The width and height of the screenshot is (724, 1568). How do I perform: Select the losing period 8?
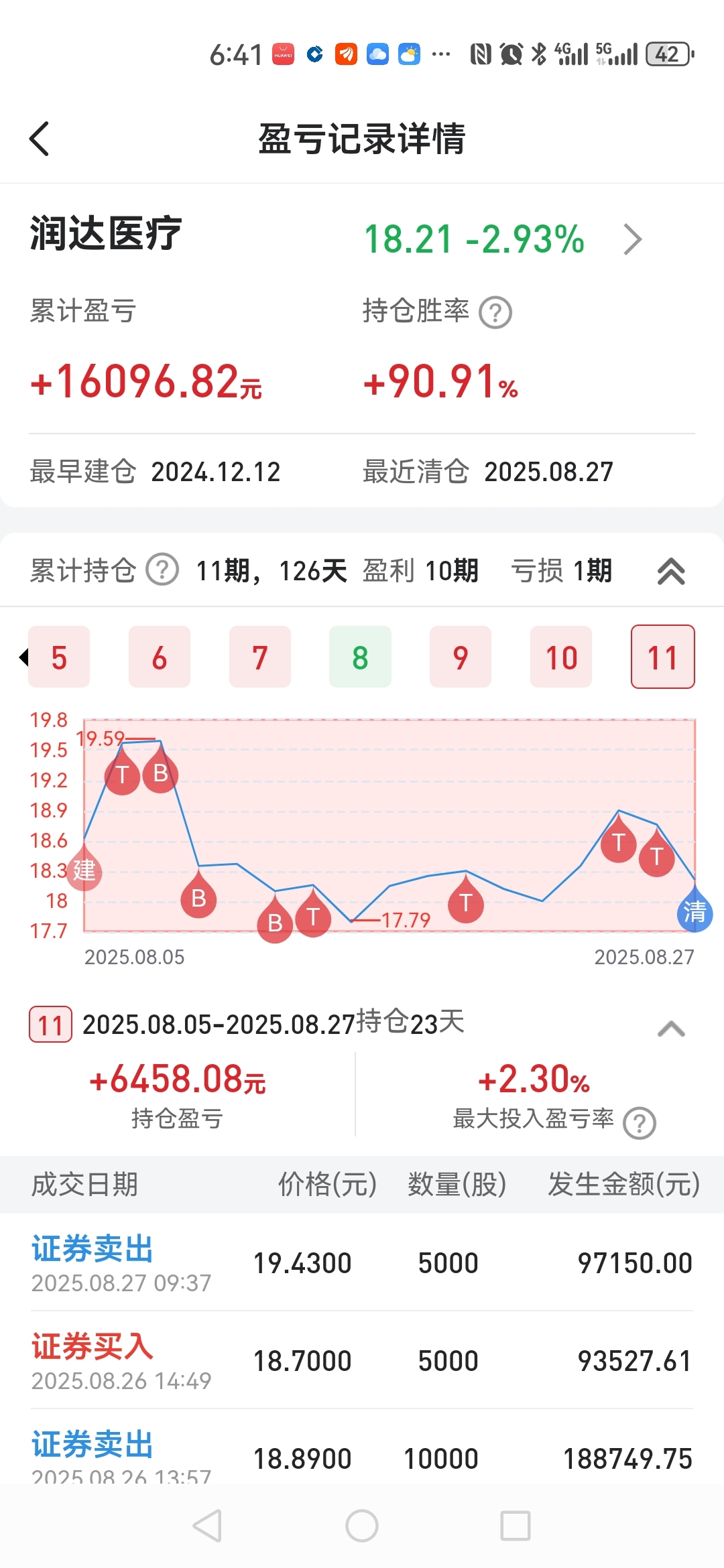(x=360, y=657)
